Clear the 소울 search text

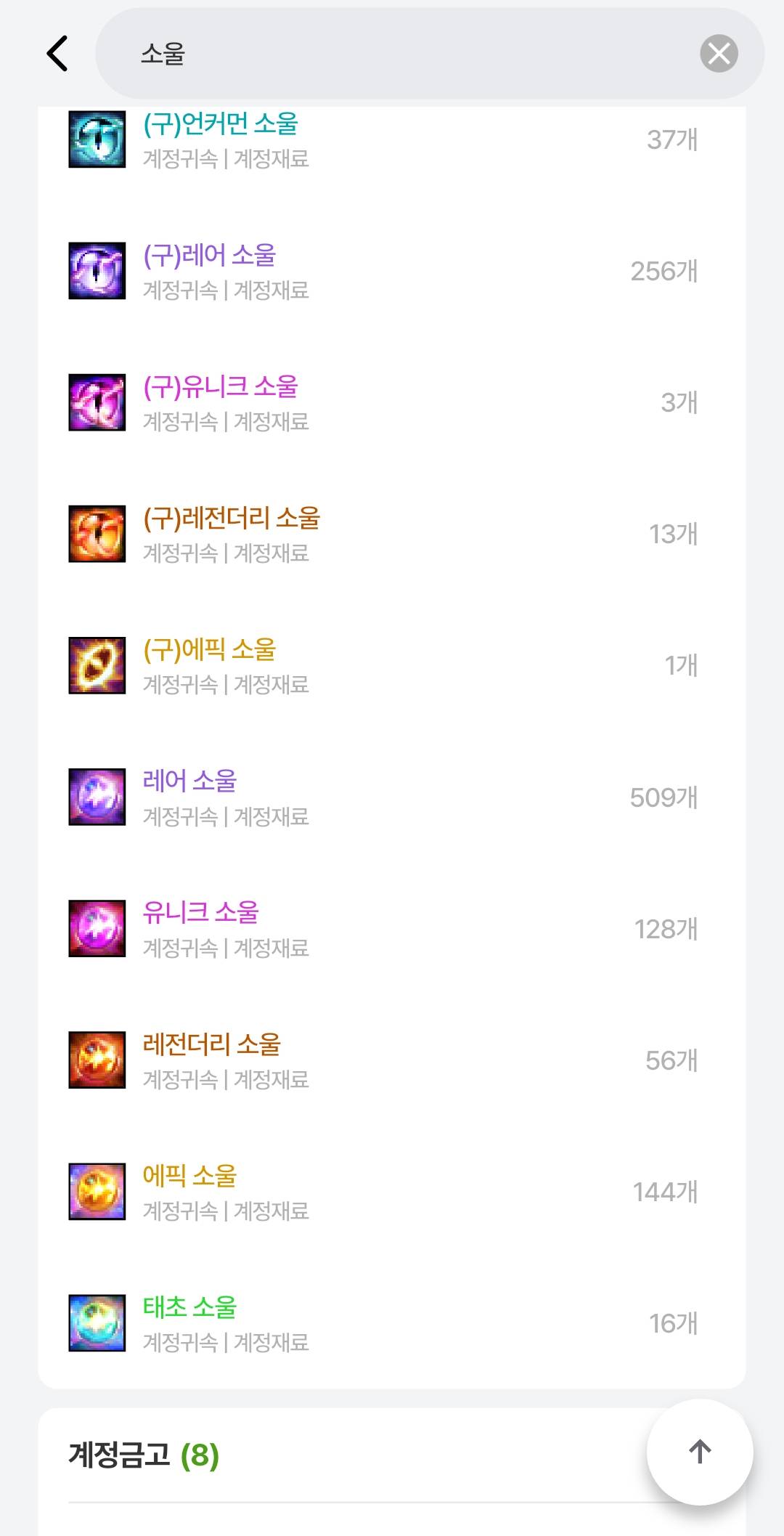tap(719, 54)
